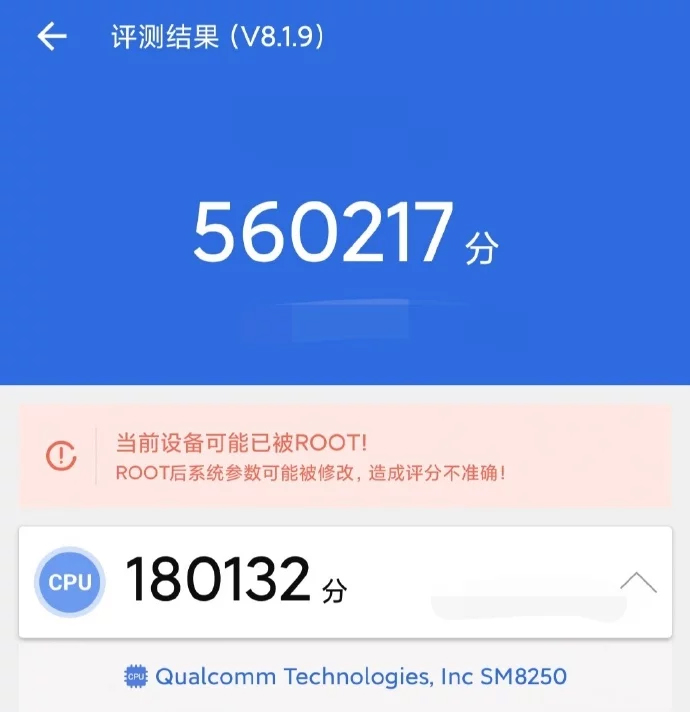This screenshot has width=690, height=712.
Task: Collapse the CPU score section
Action: tap(637, 582)
